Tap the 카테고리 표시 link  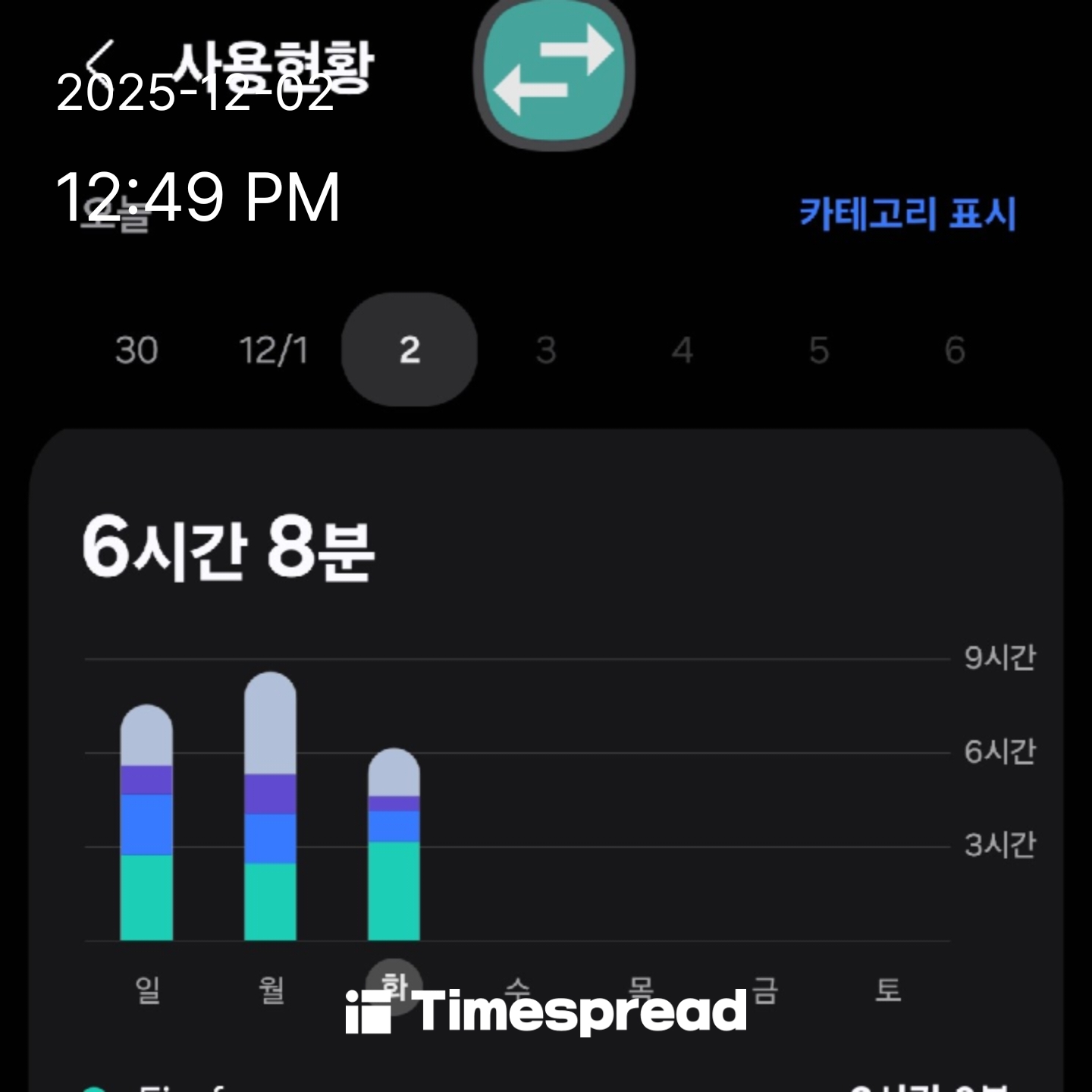pos(907,213)
